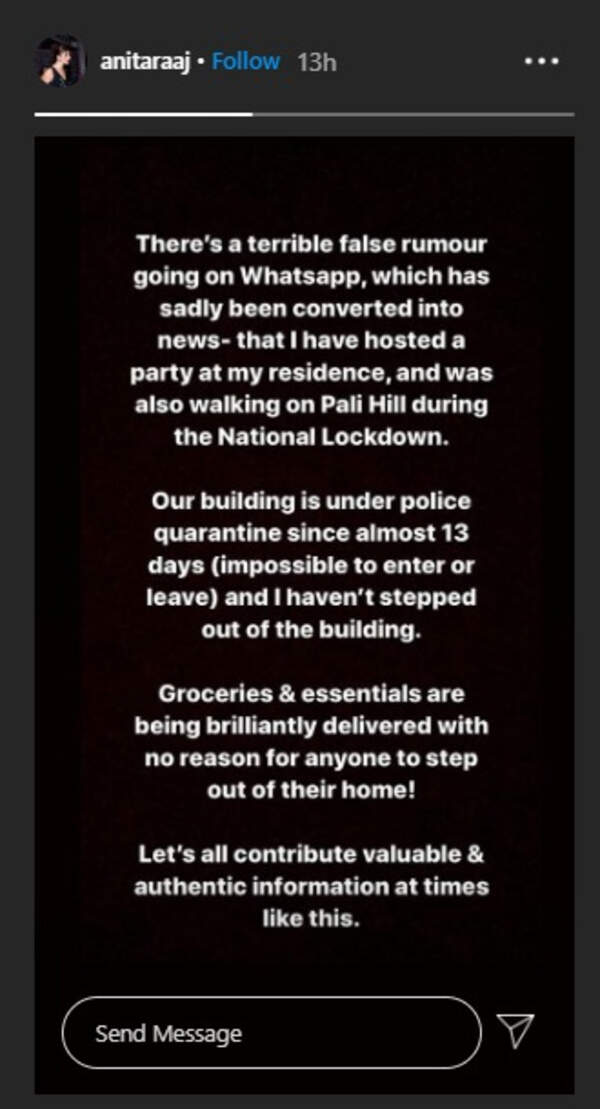The width and height of the screenshot is (600, 1109).
Task: Share story via the paper plane icon
Action: point(516,1031)
